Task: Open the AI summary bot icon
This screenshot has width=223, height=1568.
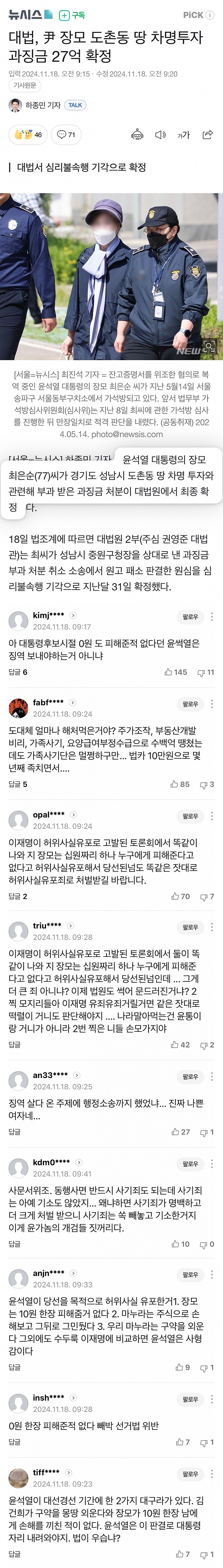Action: point(138,134)
